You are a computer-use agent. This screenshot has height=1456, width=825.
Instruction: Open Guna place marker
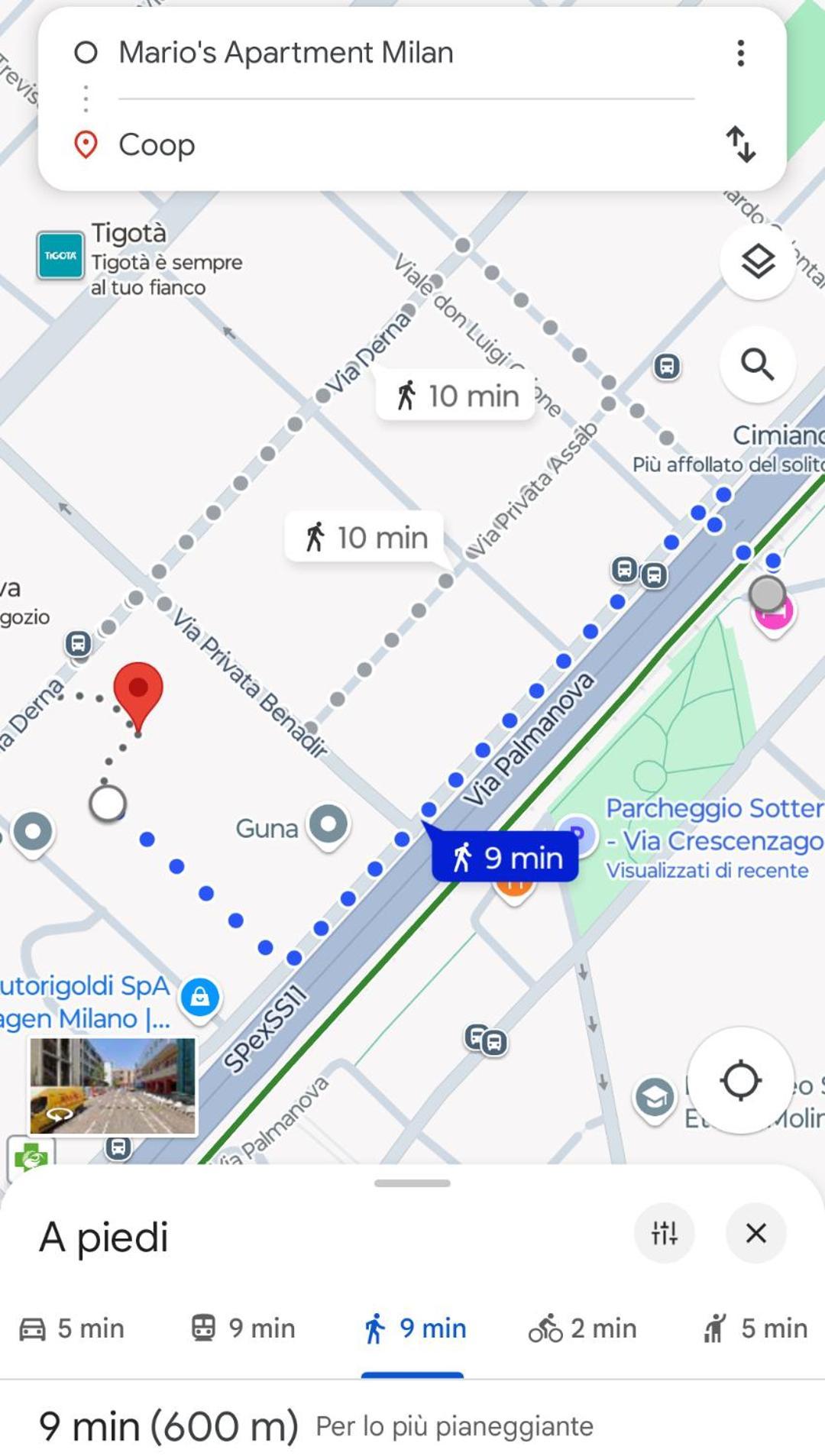[x=328, y=826]
